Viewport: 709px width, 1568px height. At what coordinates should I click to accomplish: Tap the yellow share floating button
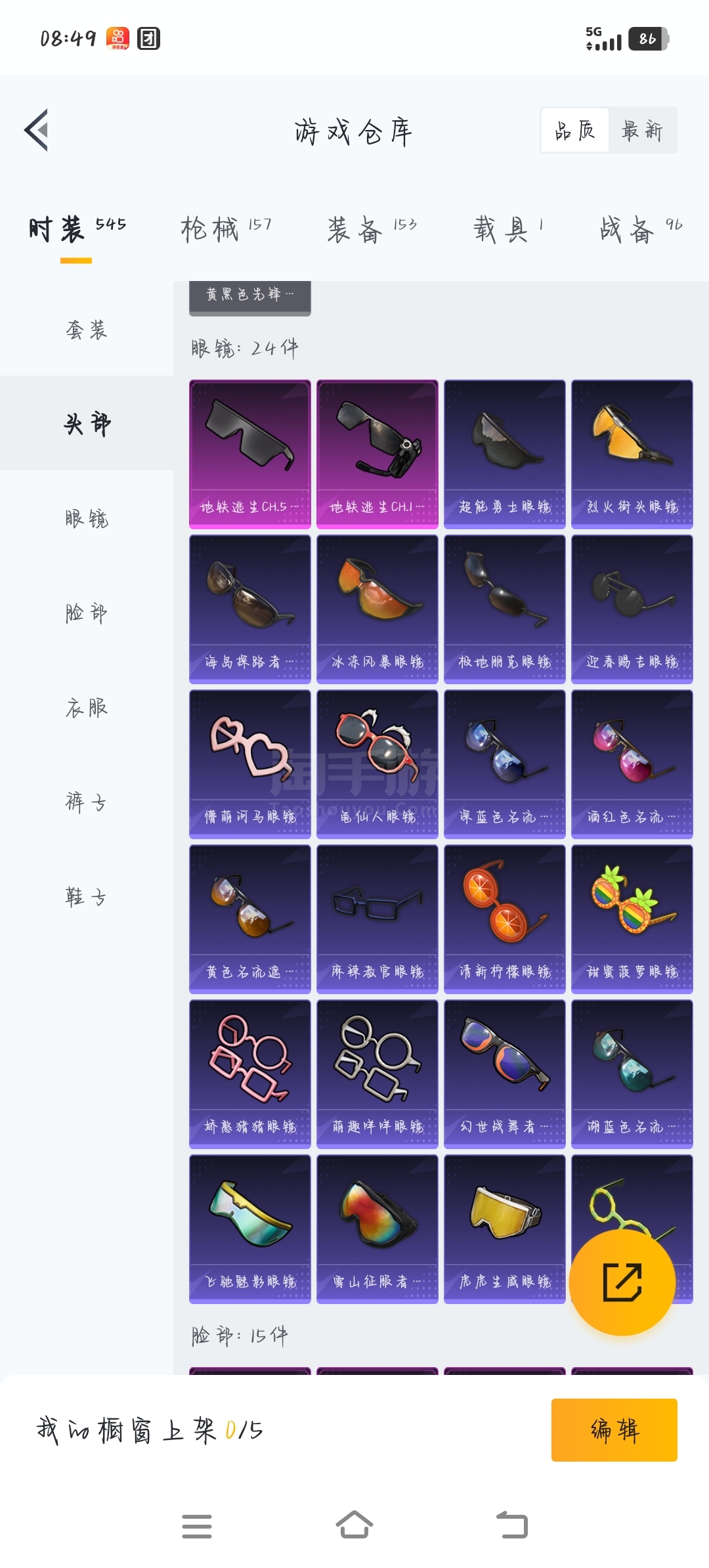coord(622,1282)
